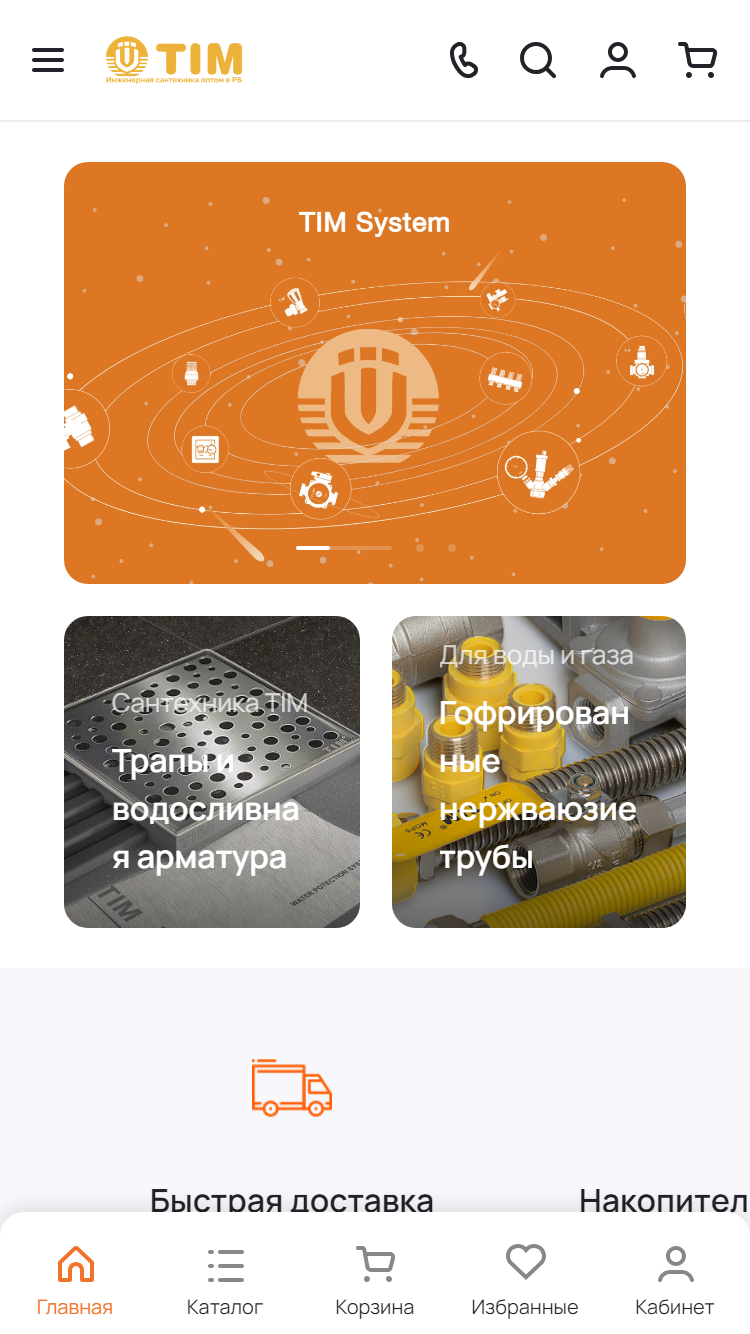Open the hamburger menu
This screenshot has height=1334, width=750.
click(x=48, y=60)
